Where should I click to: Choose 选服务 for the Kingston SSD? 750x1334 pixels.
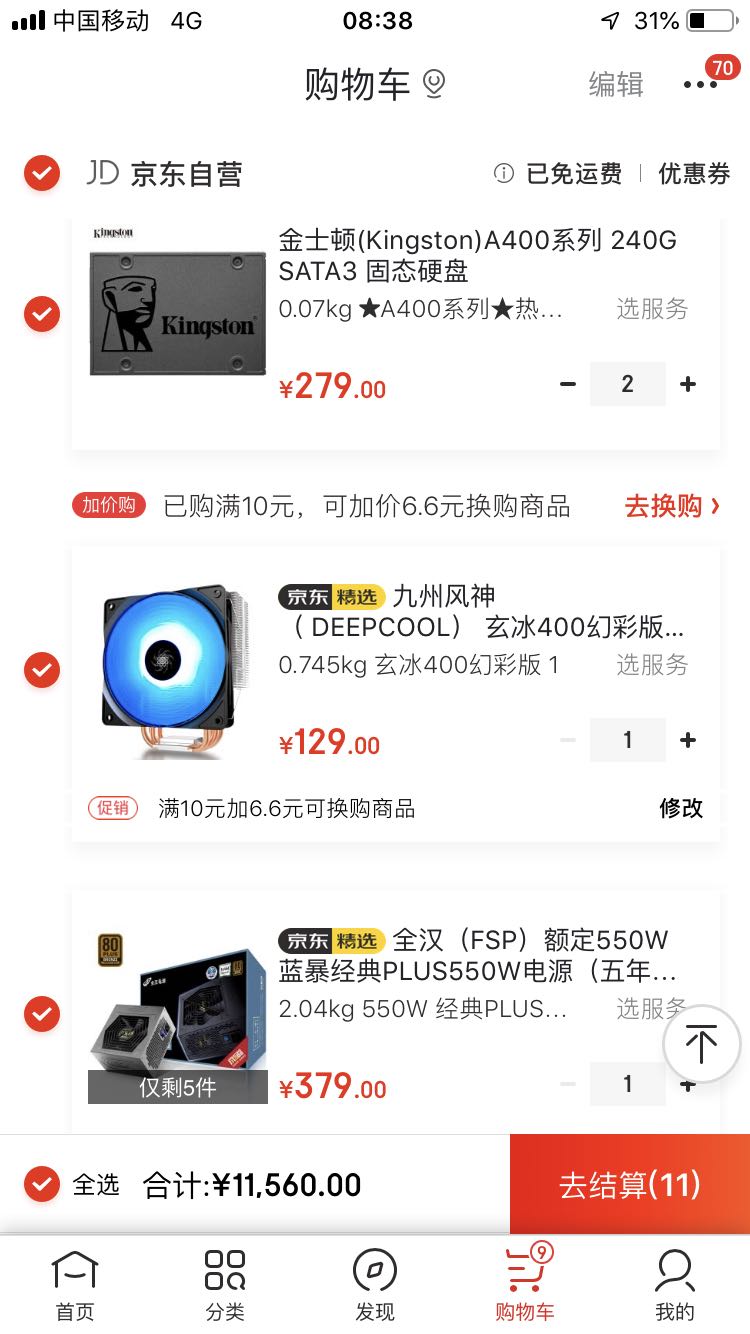tap(652, 309)
